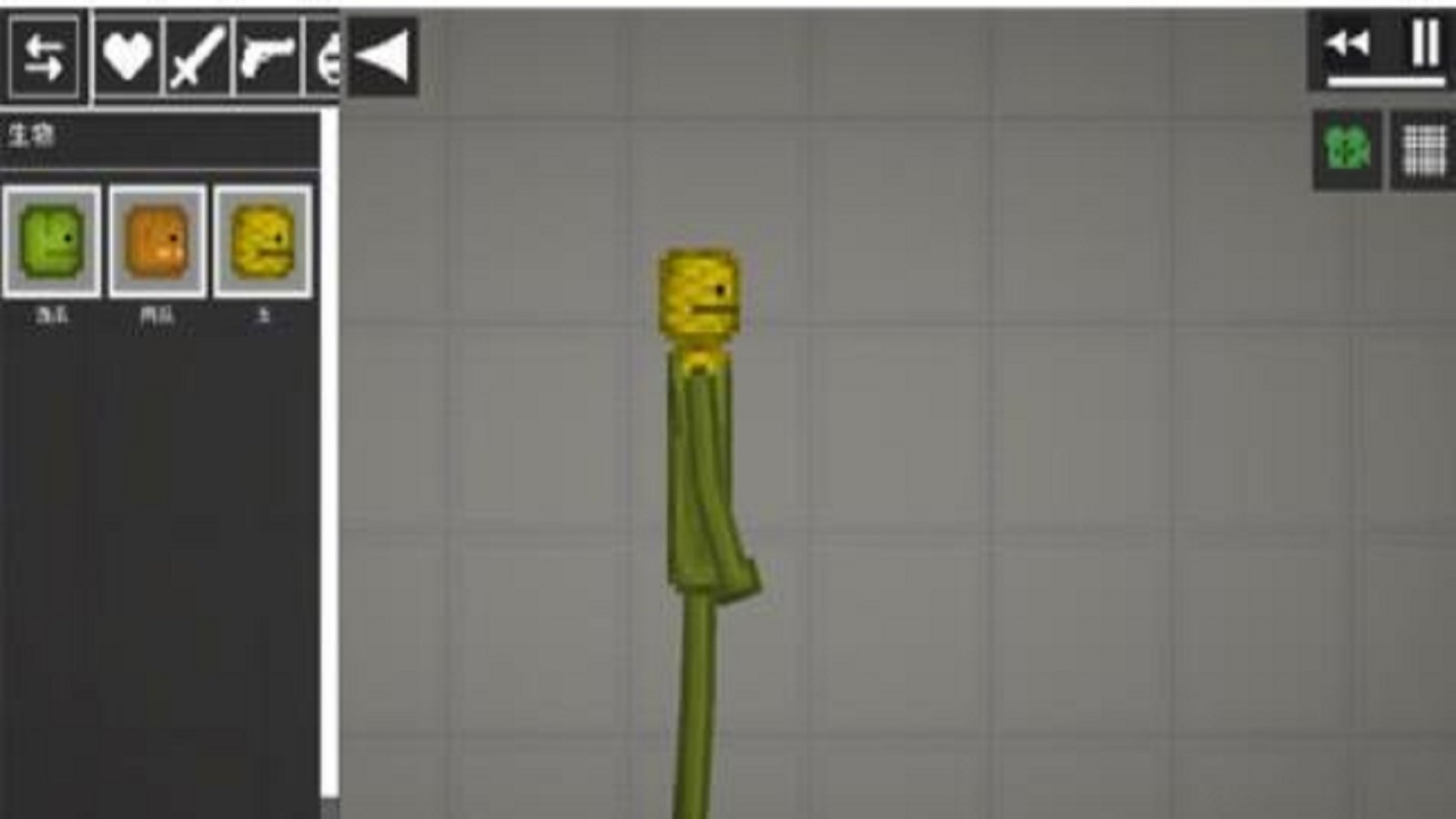The width and height of the screenshot is (1456, 819).
Task: Open the sword melee weapons category
Action: tap(197, 57)
